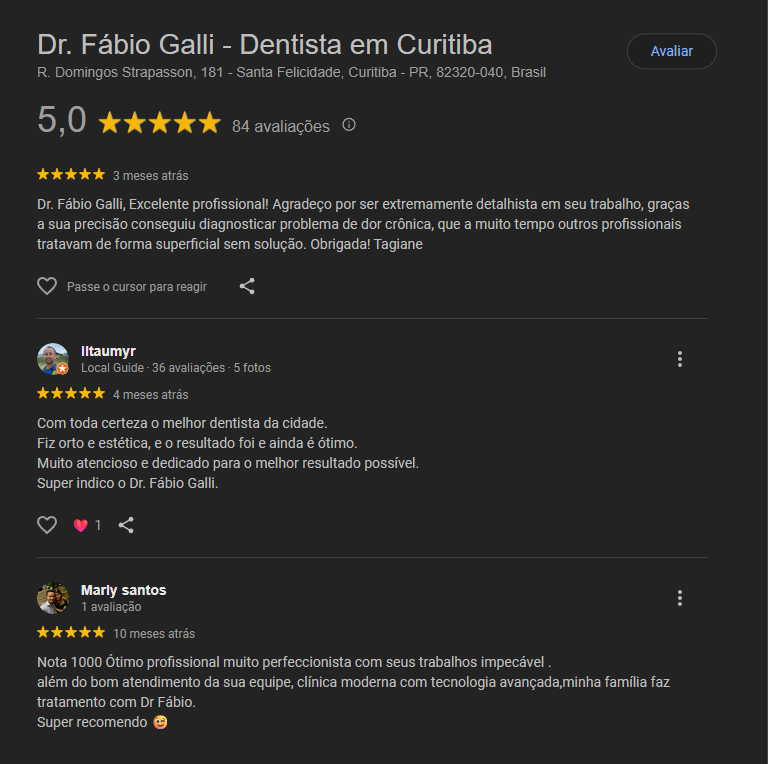Screen dimensions: 768x764
Task: Share the review signed by Tagiane
Action: 247,286
